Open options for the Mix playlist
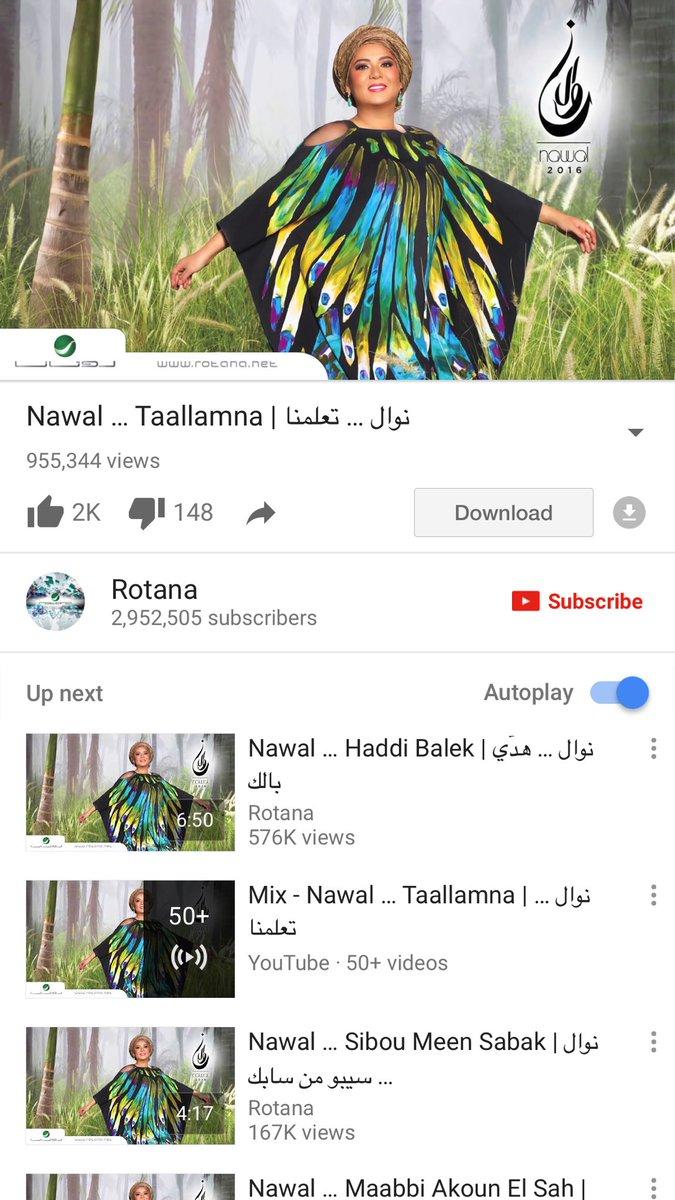This screenshot has height=1200, width=675. tap(653, 894)
